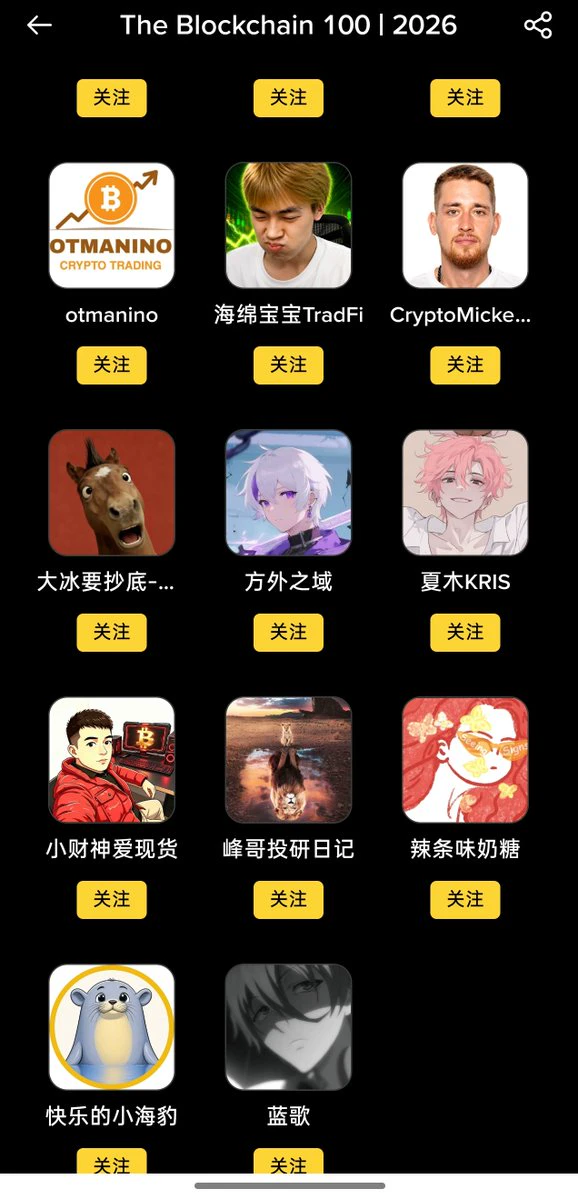Follow 夏木KRIS
The height and width of the screenshot is (1199, 578).
pos(465,632)
